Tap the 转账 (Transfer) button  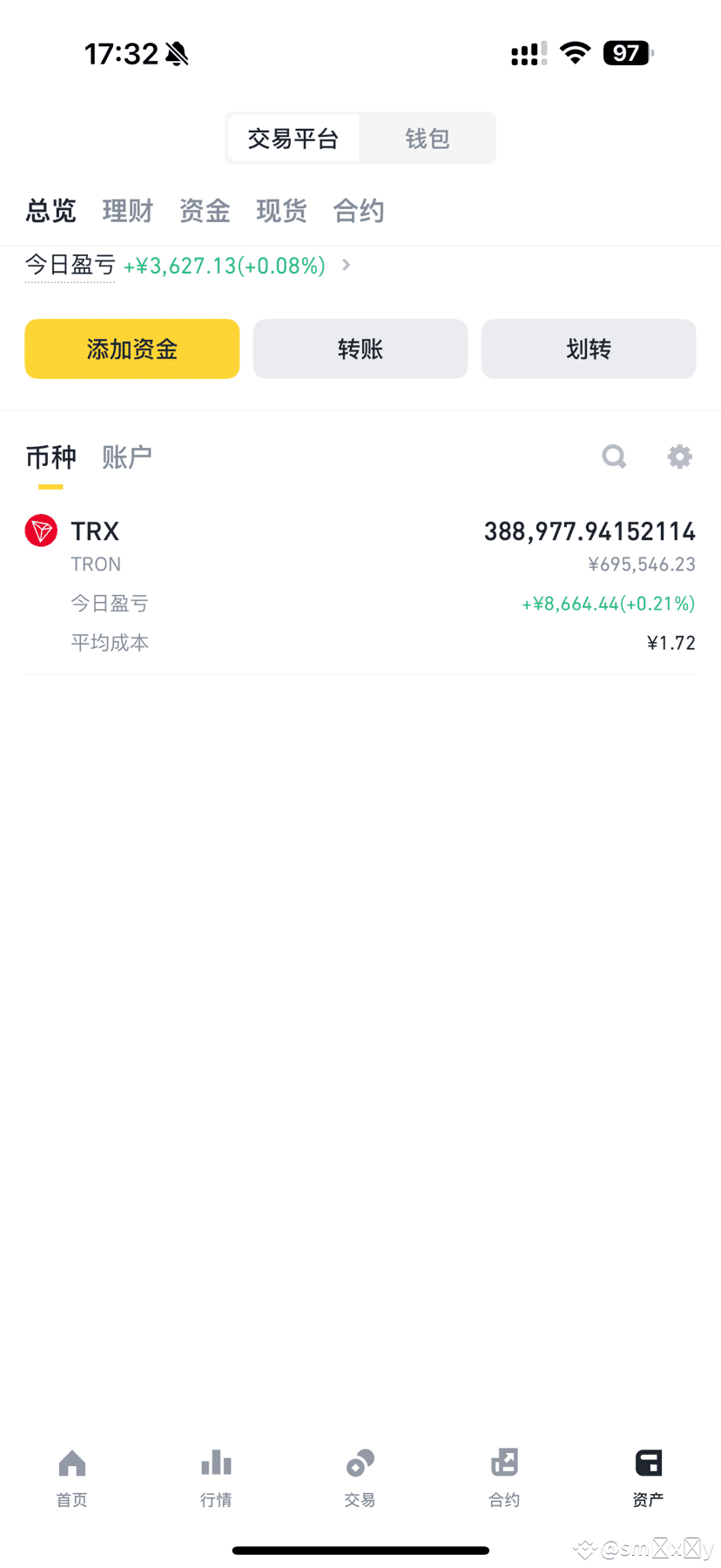[x=360, y=348]
